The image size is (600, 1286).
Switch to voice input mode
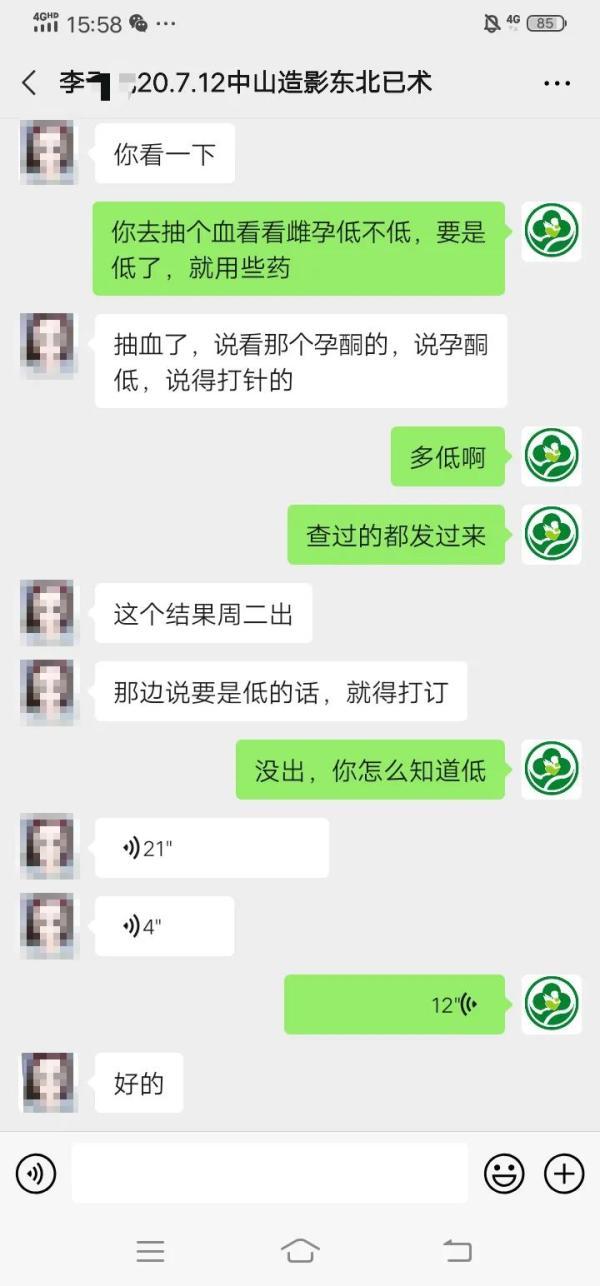click(x=36, y=1173)
